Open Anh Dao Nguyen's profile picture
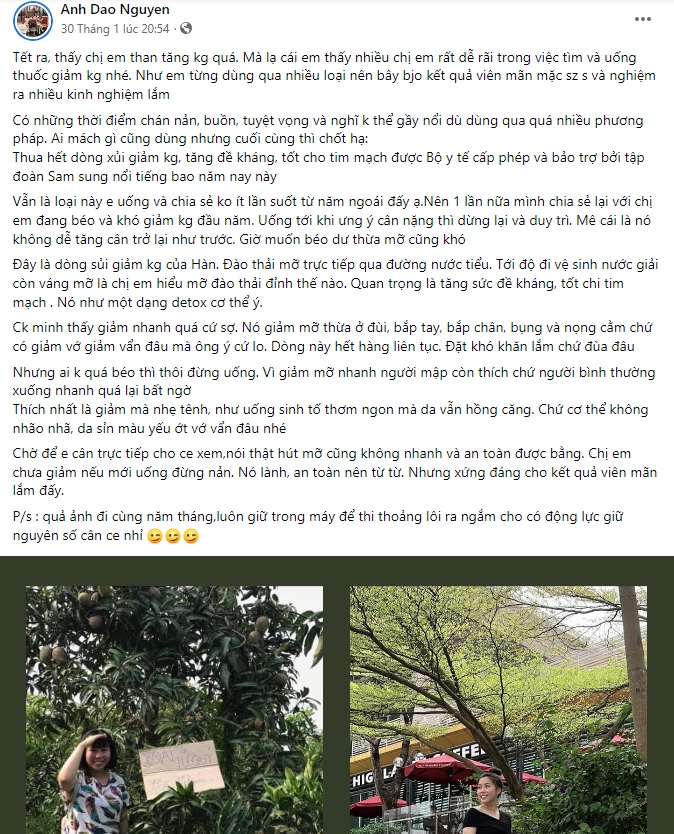This screenshot has height=834, width=674. [x=27, y=20]
